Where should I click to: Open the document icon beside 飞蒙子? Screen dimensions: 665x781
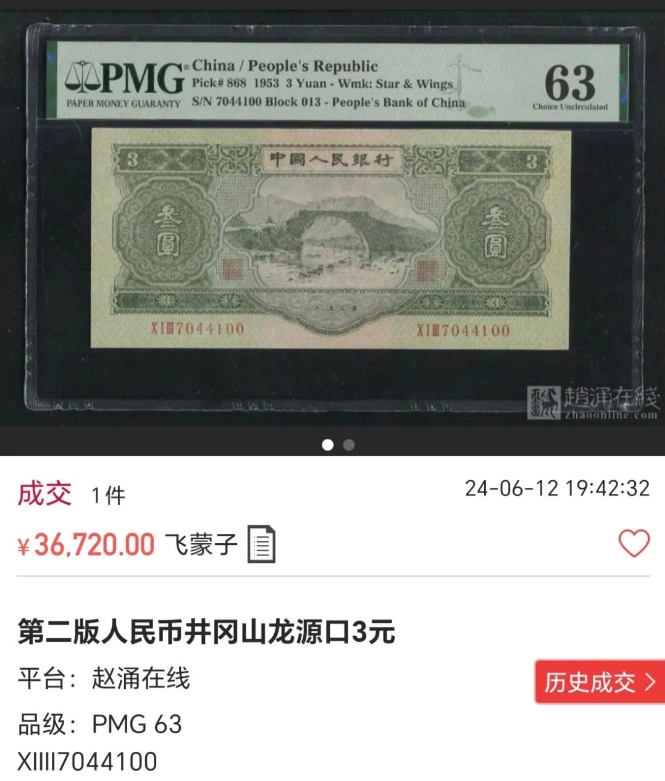[x=261, y=544]
